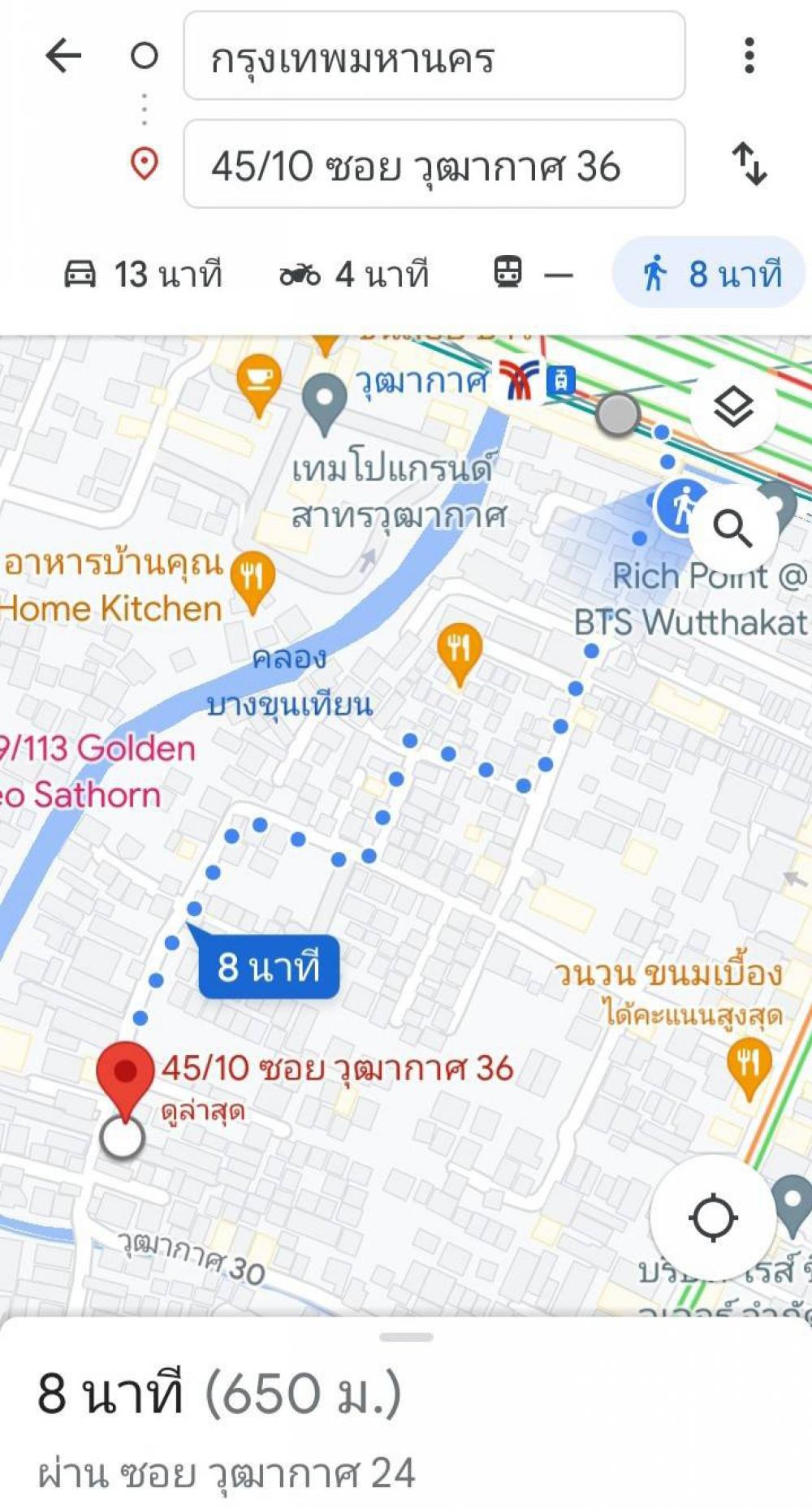Select the public transit mode
The height and width of the screenshot is (1509, 812).
pos(533,274)
